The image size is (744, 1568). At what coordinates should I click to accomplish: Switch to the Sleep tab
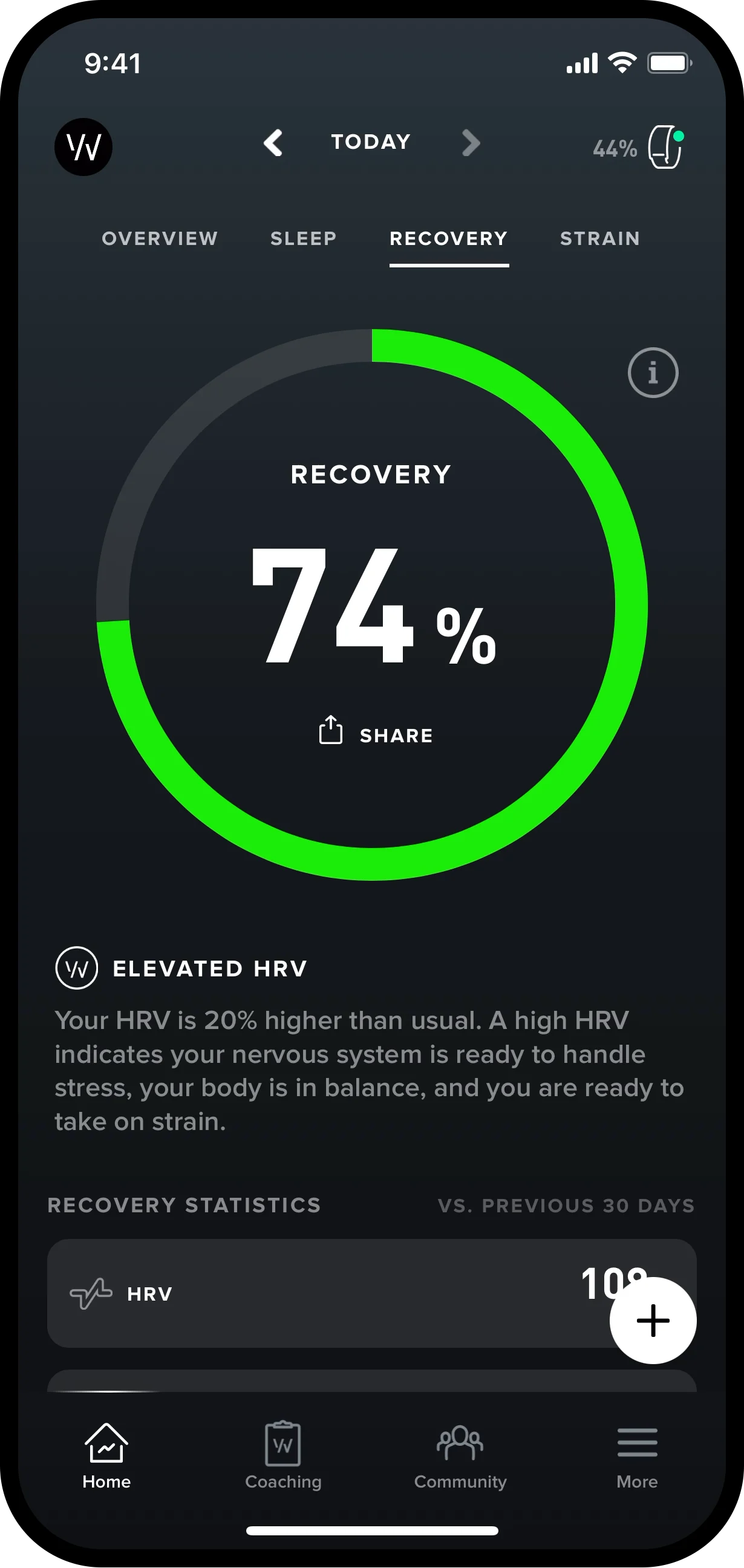(x=303, y=238)
